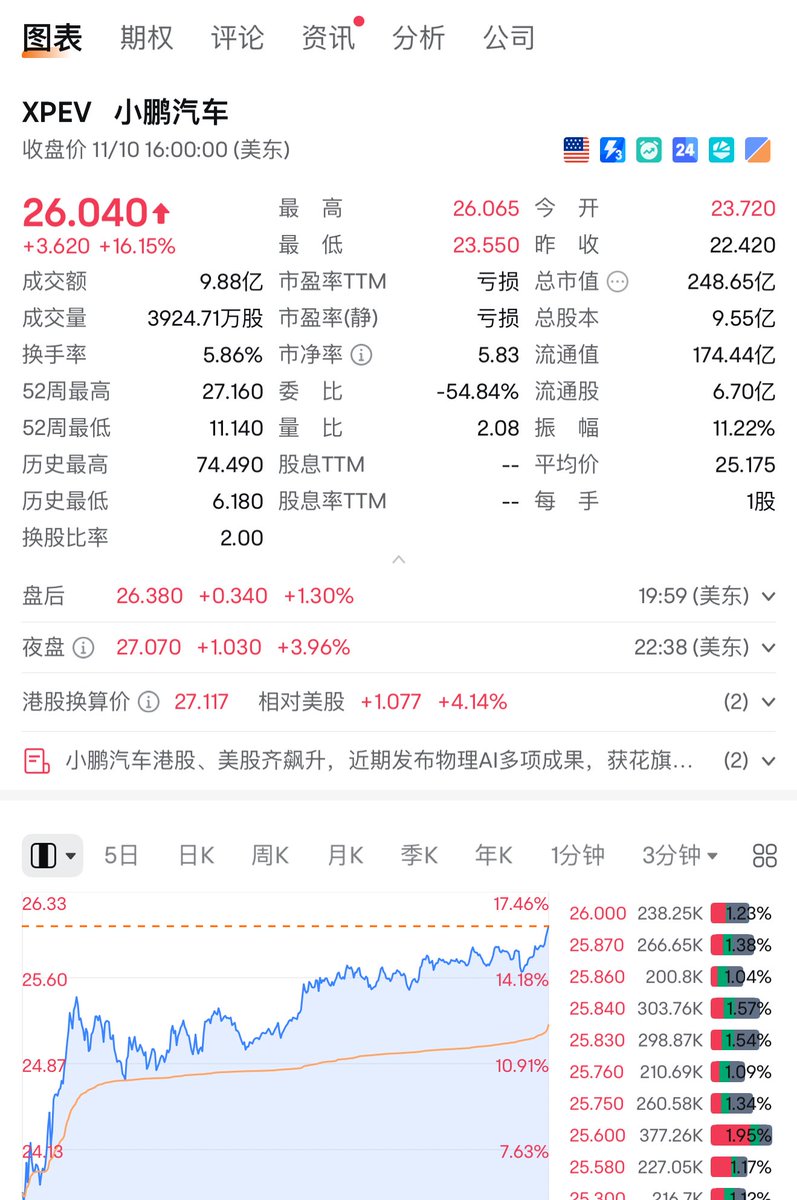
Task: Expand the 盘后 quote row
Action: coord(768,597)
